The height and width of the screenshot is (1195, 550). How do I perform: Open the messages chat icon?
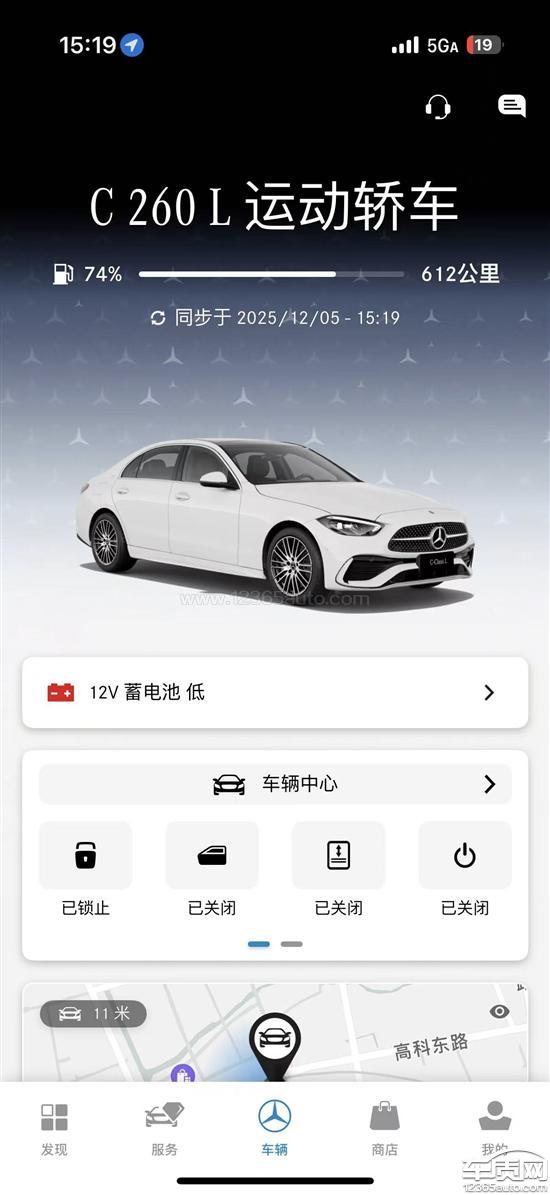511,106
